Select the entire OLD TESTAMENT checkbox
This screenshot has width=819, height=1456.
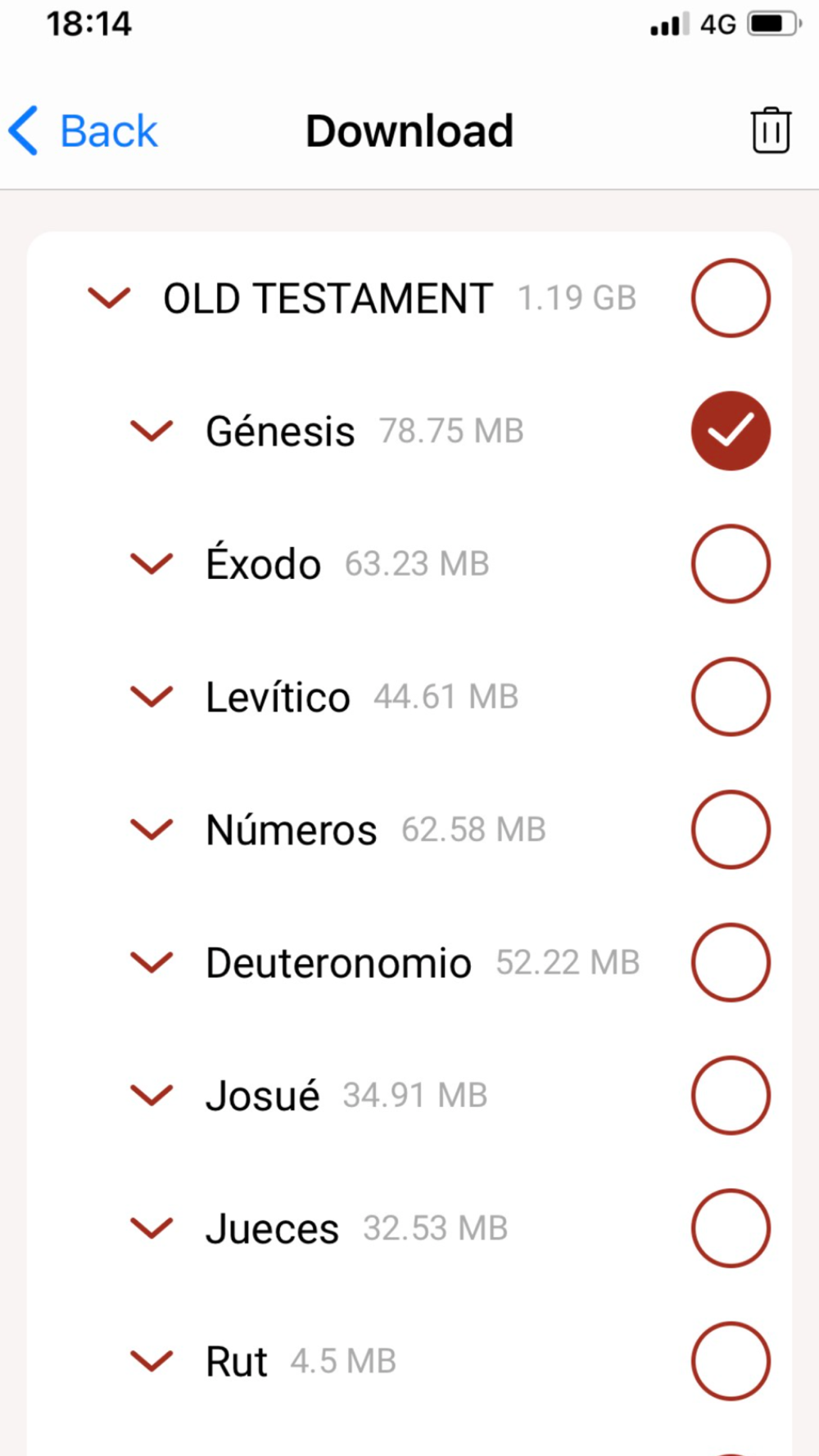pyautogui.click(x=731, y=298)
